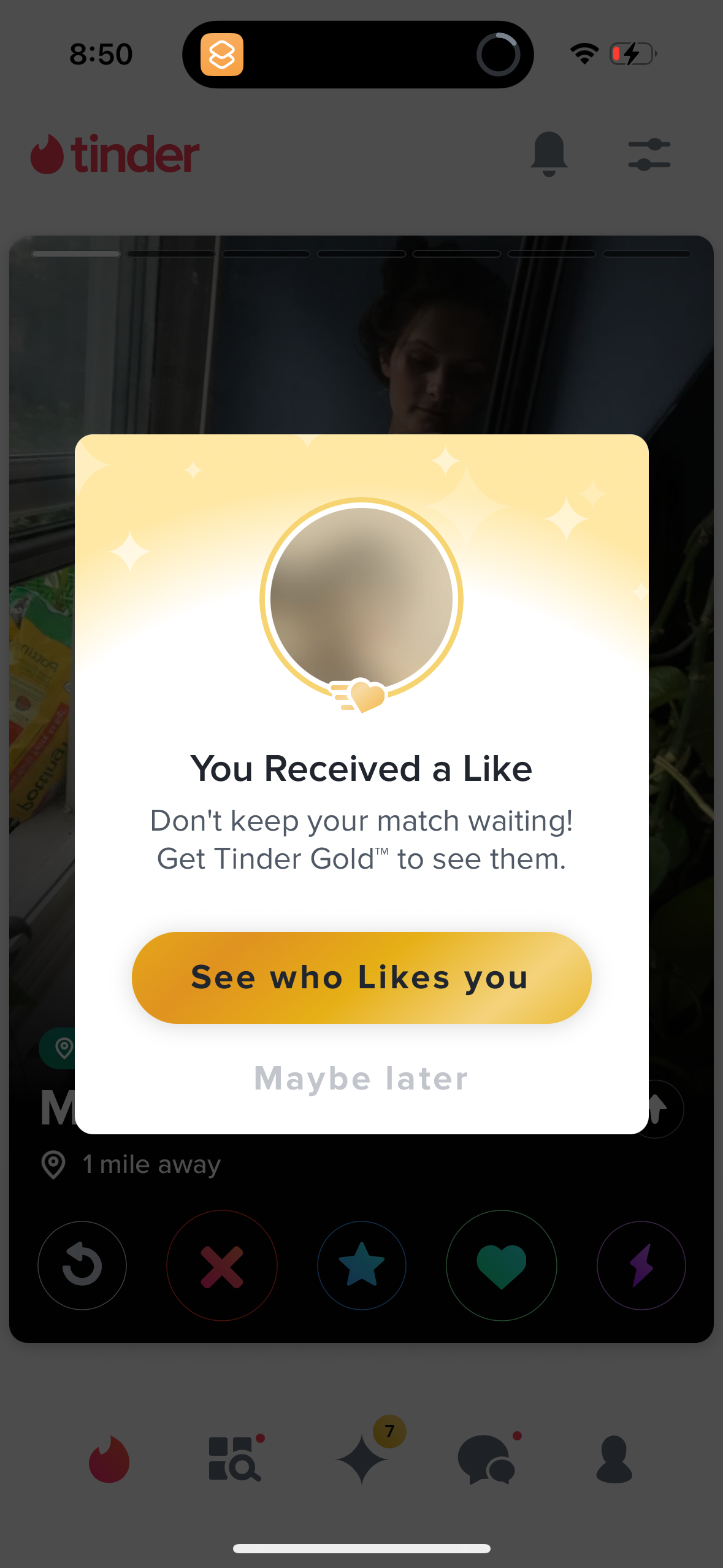Select the green like heart icon

(x=502, y=1266)
